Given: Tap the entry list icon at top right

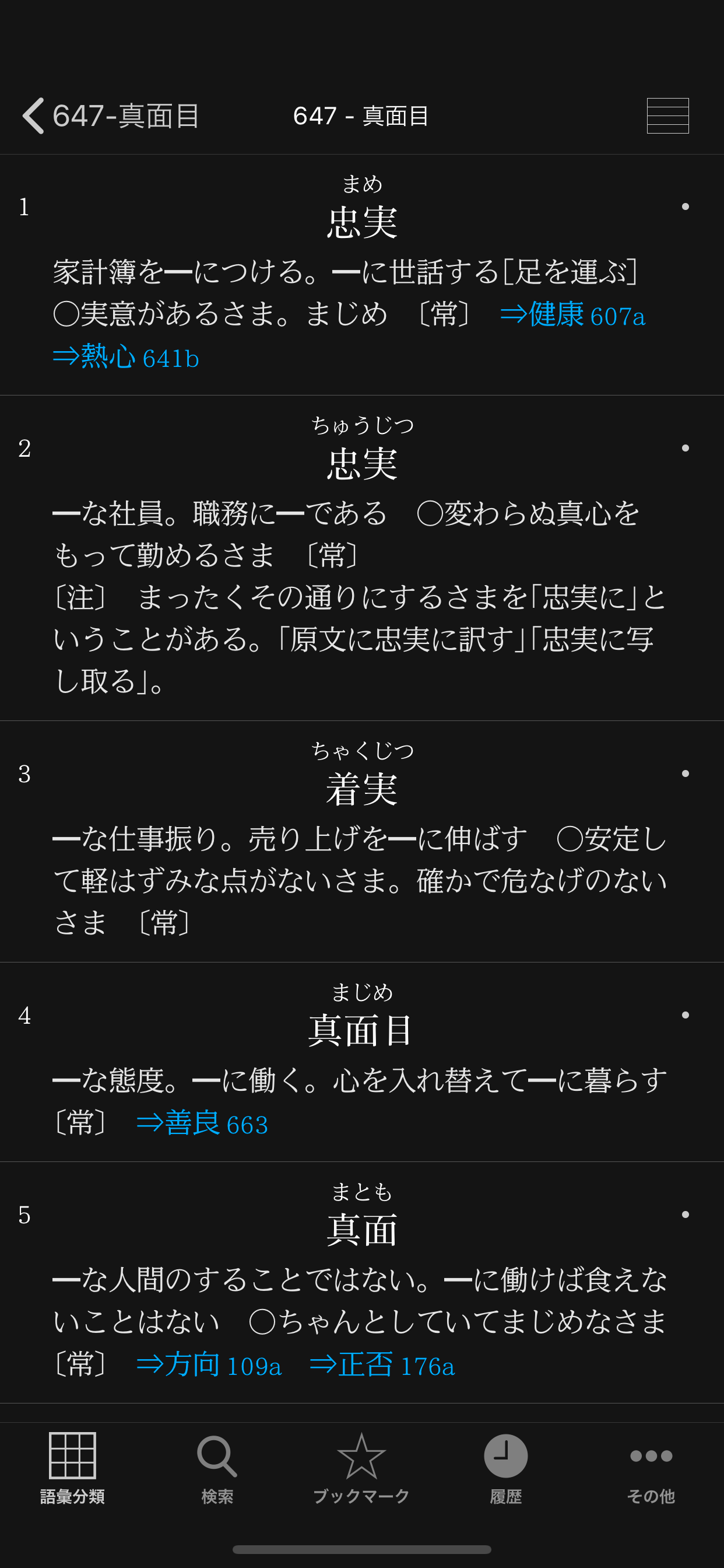Looking at the screenshot, I should click(x=667, y=116).
